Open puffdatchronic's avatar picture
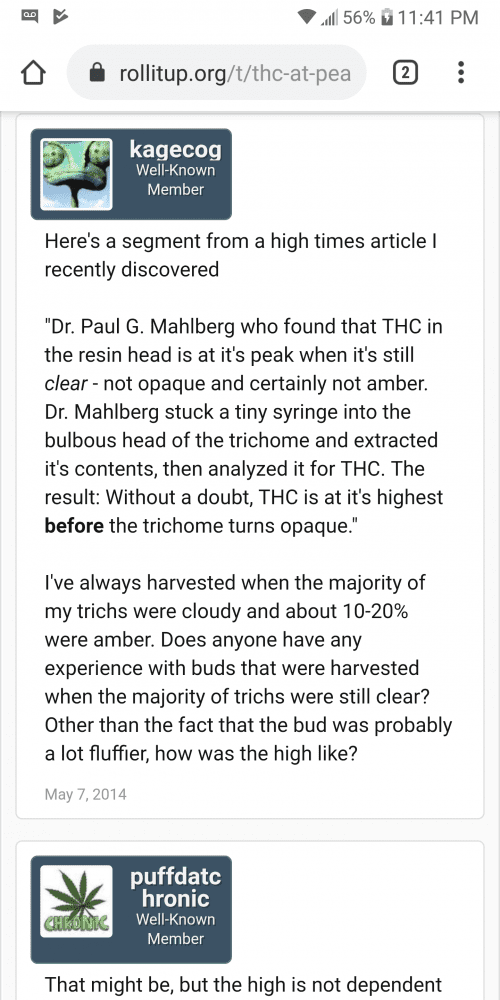 77,901
